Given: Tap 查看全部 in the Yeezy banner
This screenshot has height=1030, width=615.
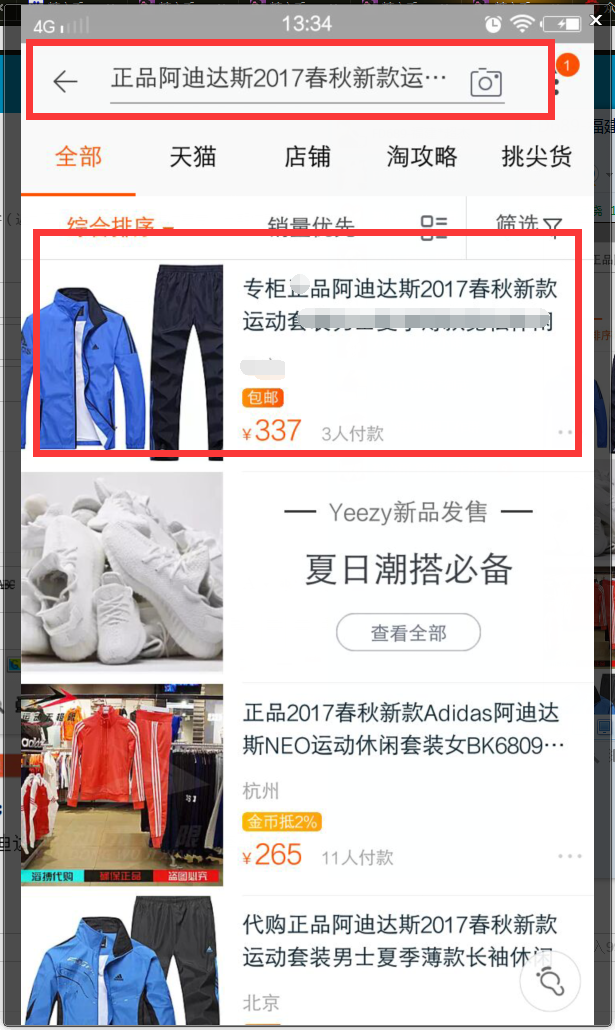Looking at the screenshot, I should [408, 633].
